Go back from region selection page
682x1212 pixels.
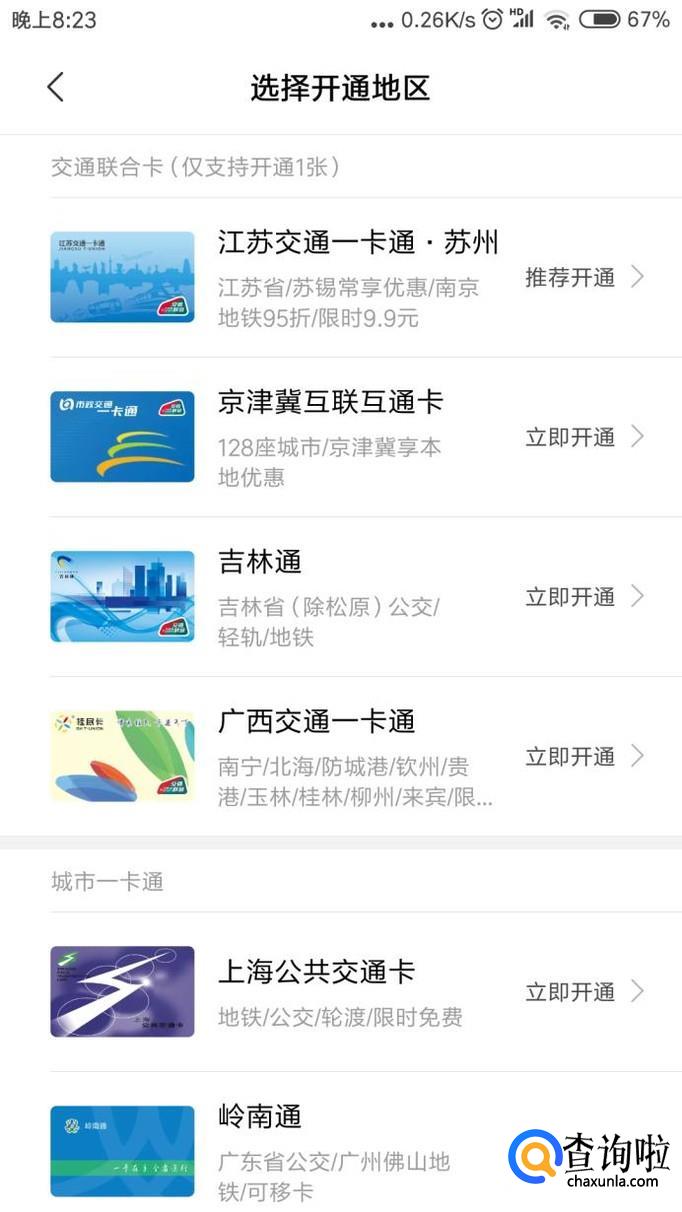55,88
